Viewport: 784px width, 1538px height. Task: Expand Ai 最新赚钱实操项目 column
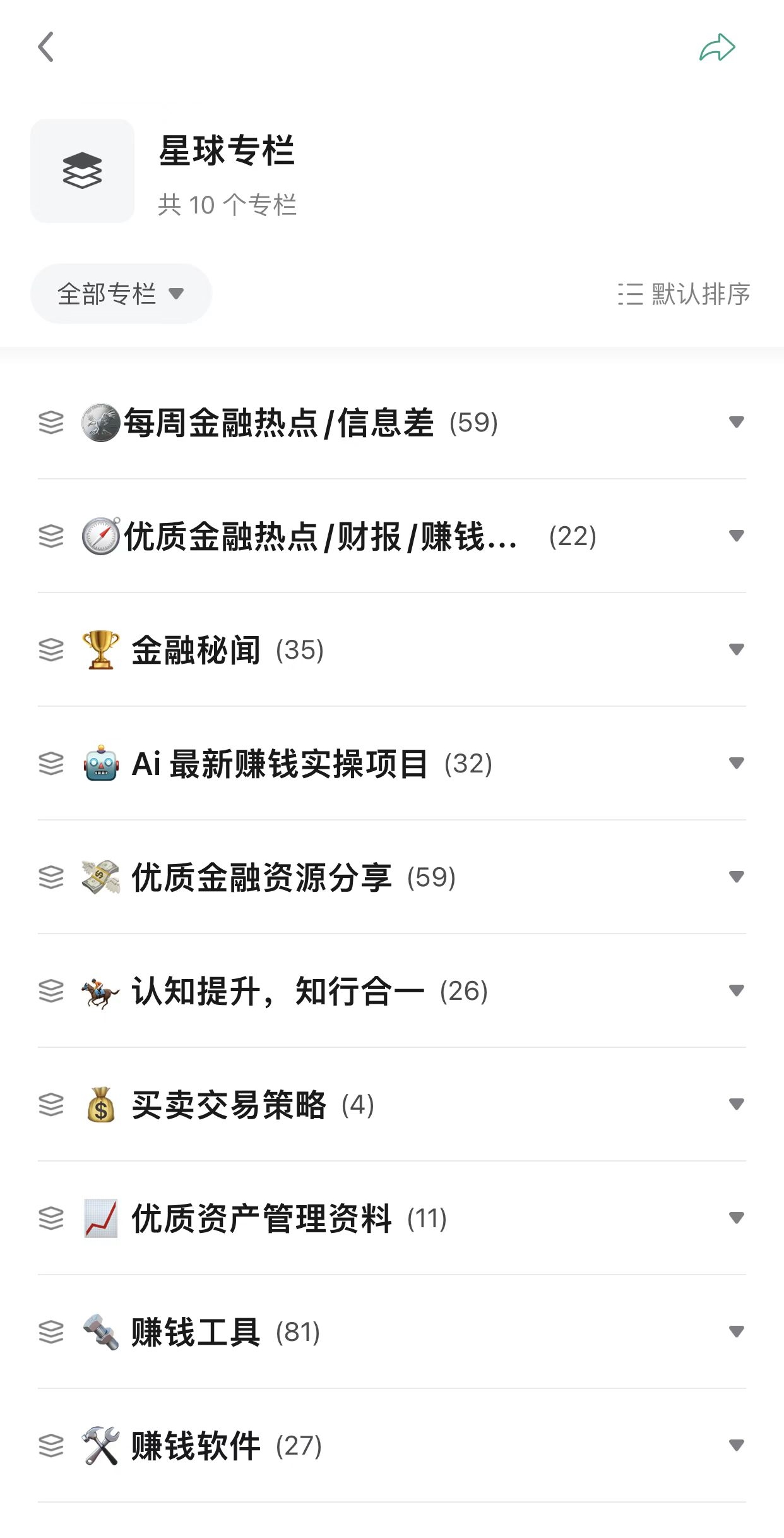coord(736,763)
